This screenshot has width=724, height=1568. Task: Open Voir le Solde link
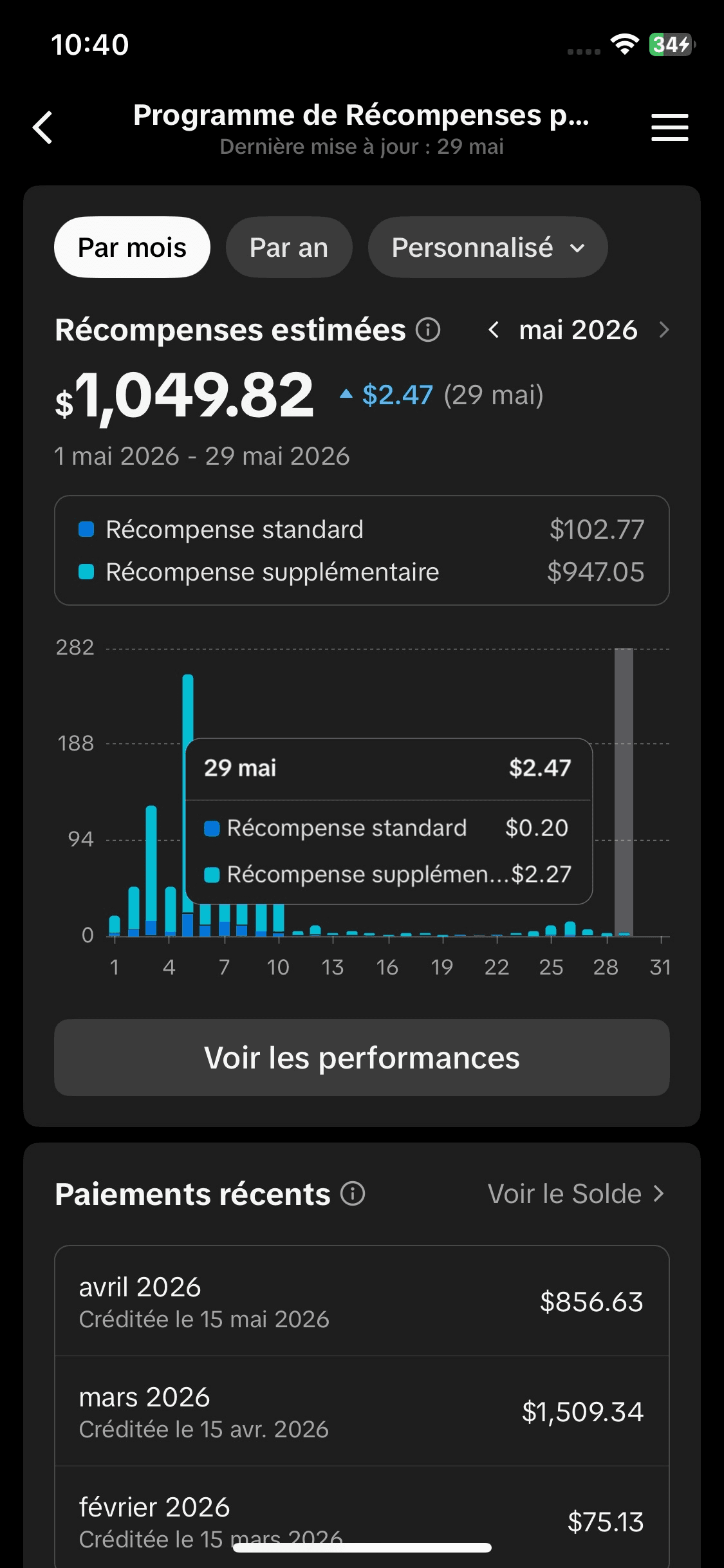(x=575, y=1194)
